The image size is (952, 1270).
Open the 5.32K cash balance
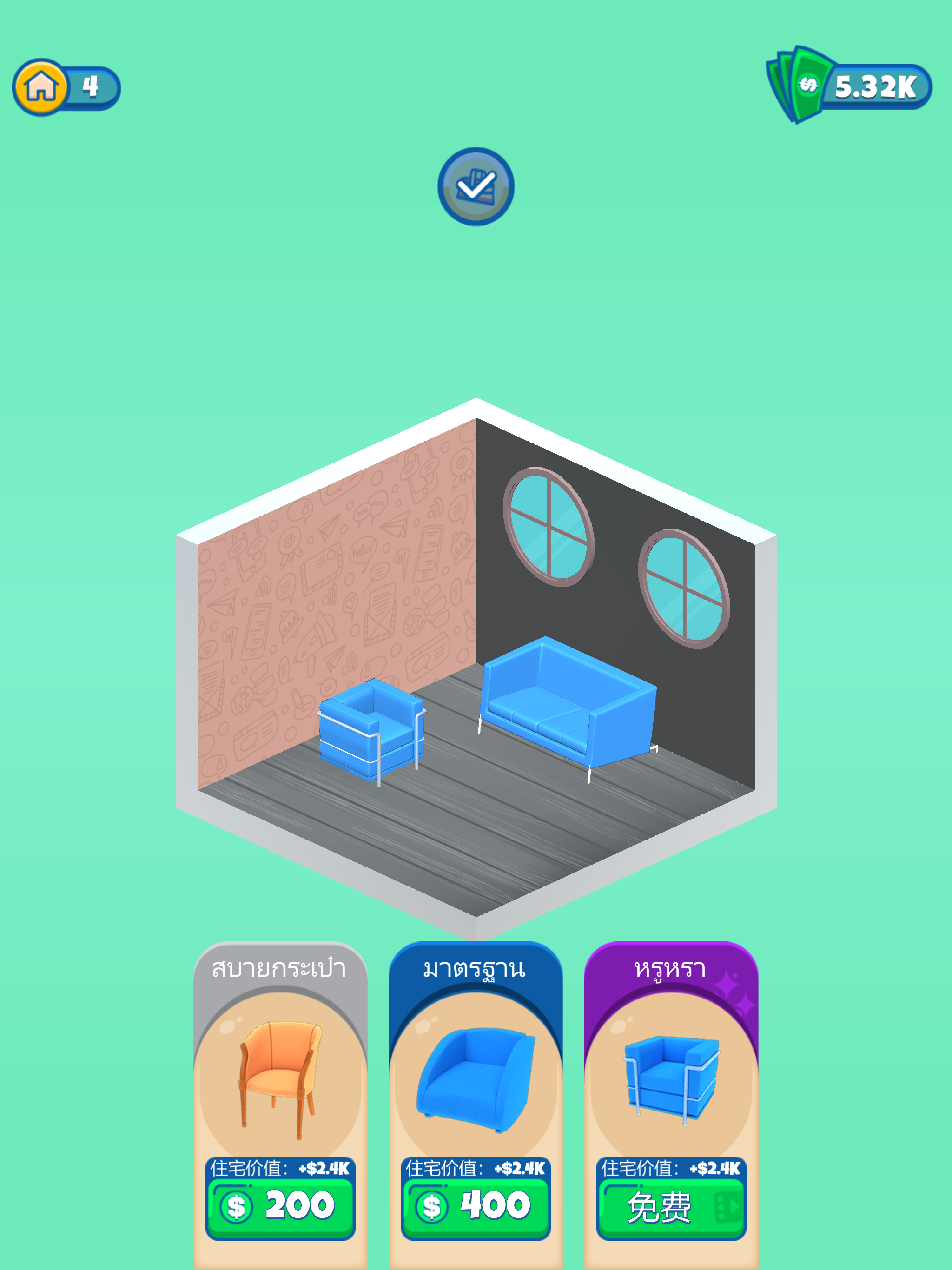[850, 86]
